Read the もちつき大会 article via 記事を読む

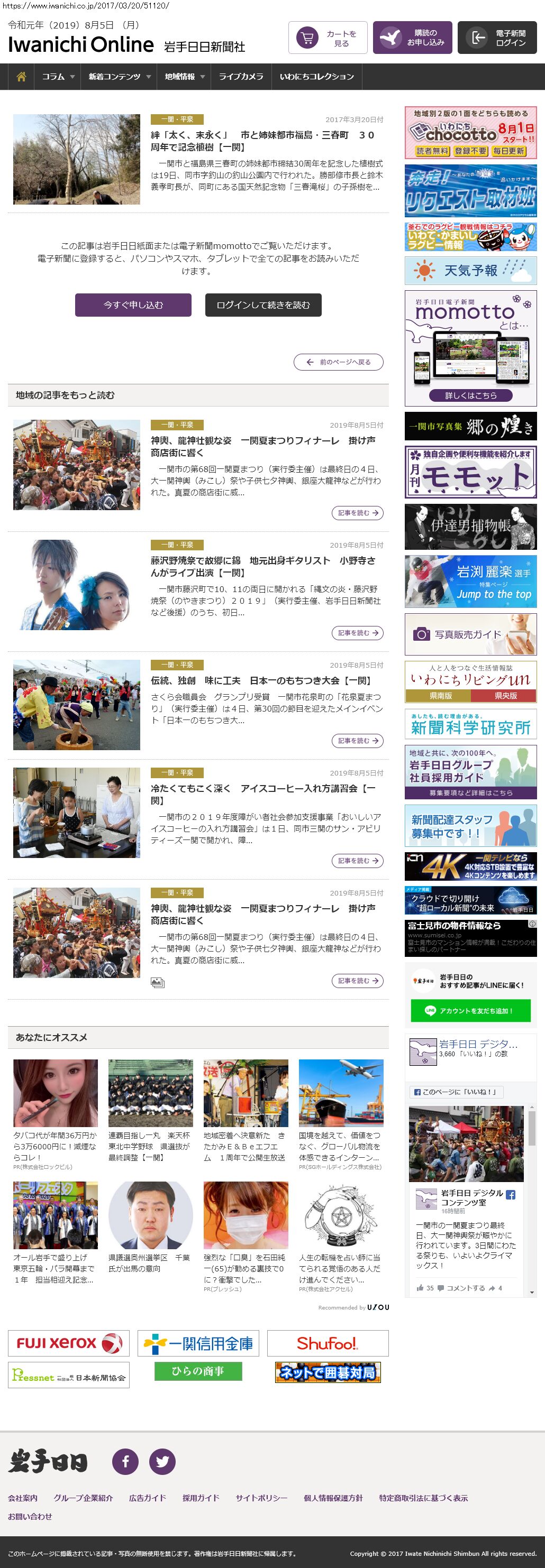pos(358,741)
